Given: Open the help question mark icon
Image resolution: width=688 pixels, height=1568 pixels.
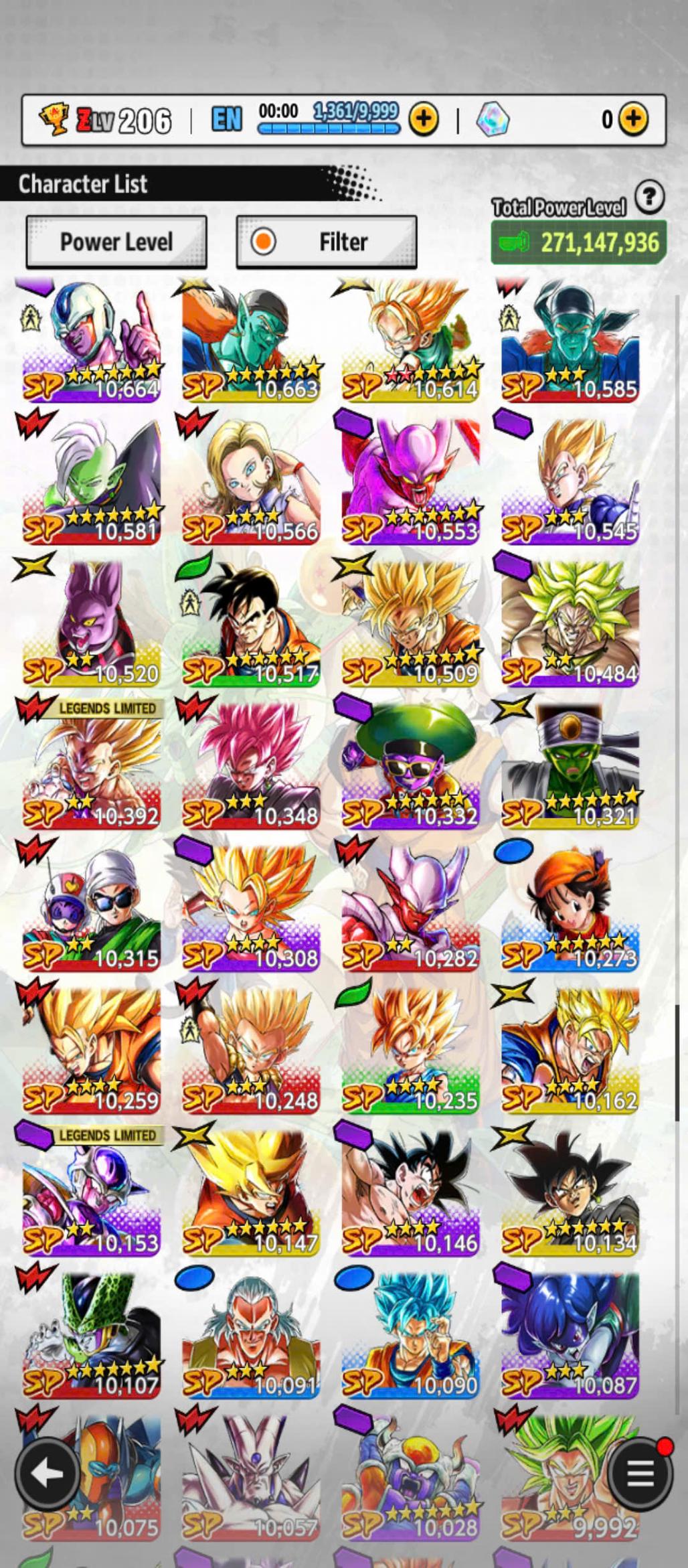Looking at the screenshot, I should pyautogui.click(x=649, y=197).
